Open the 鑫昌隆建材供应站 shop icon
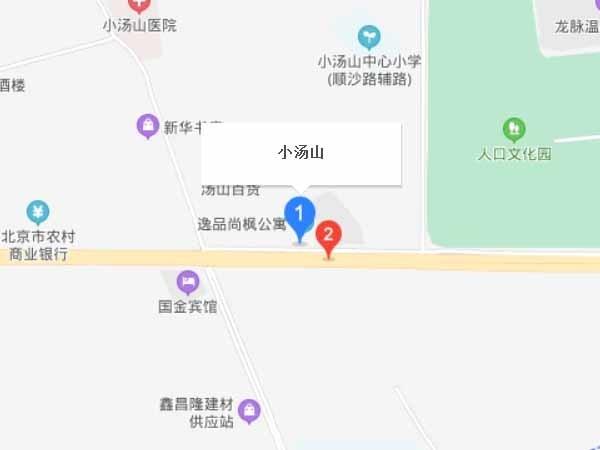600x450 pixels. [249, 410]
